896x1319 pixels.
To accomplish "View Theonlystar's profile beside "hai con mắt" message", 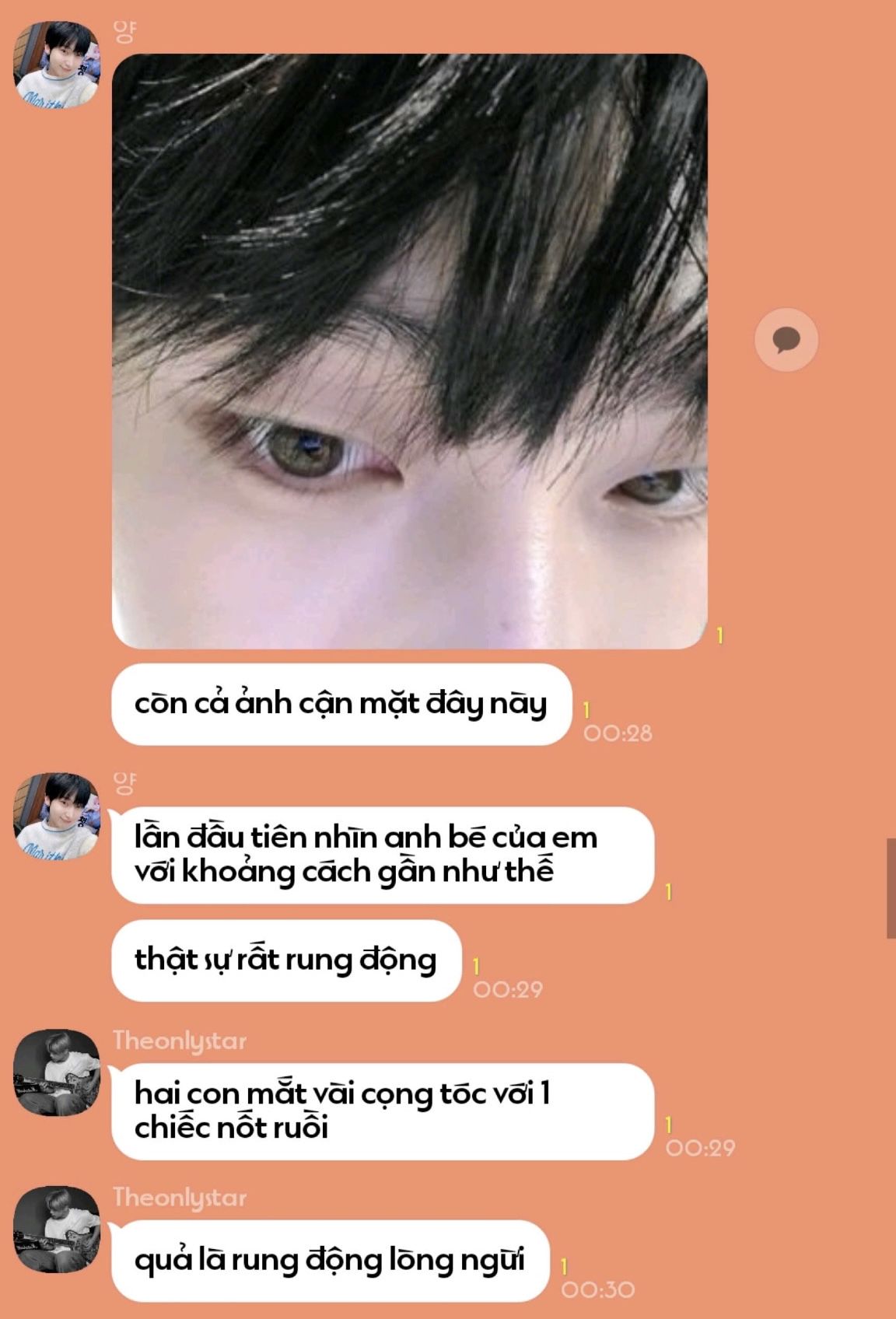I will pyautogui.click(x=57, y=1072).
